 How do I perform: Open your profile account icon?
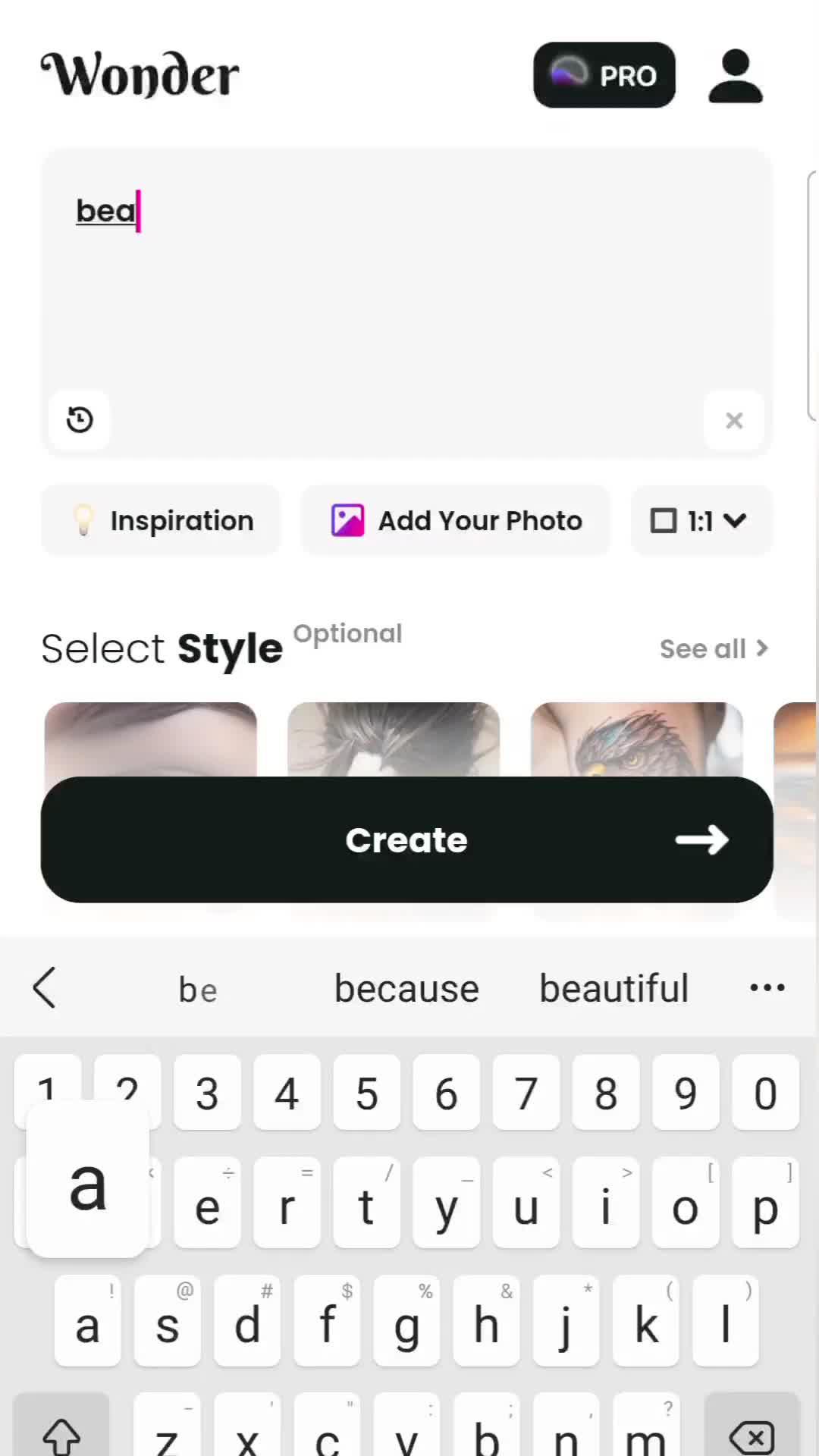pyautogui.click(x=735, y=74)
